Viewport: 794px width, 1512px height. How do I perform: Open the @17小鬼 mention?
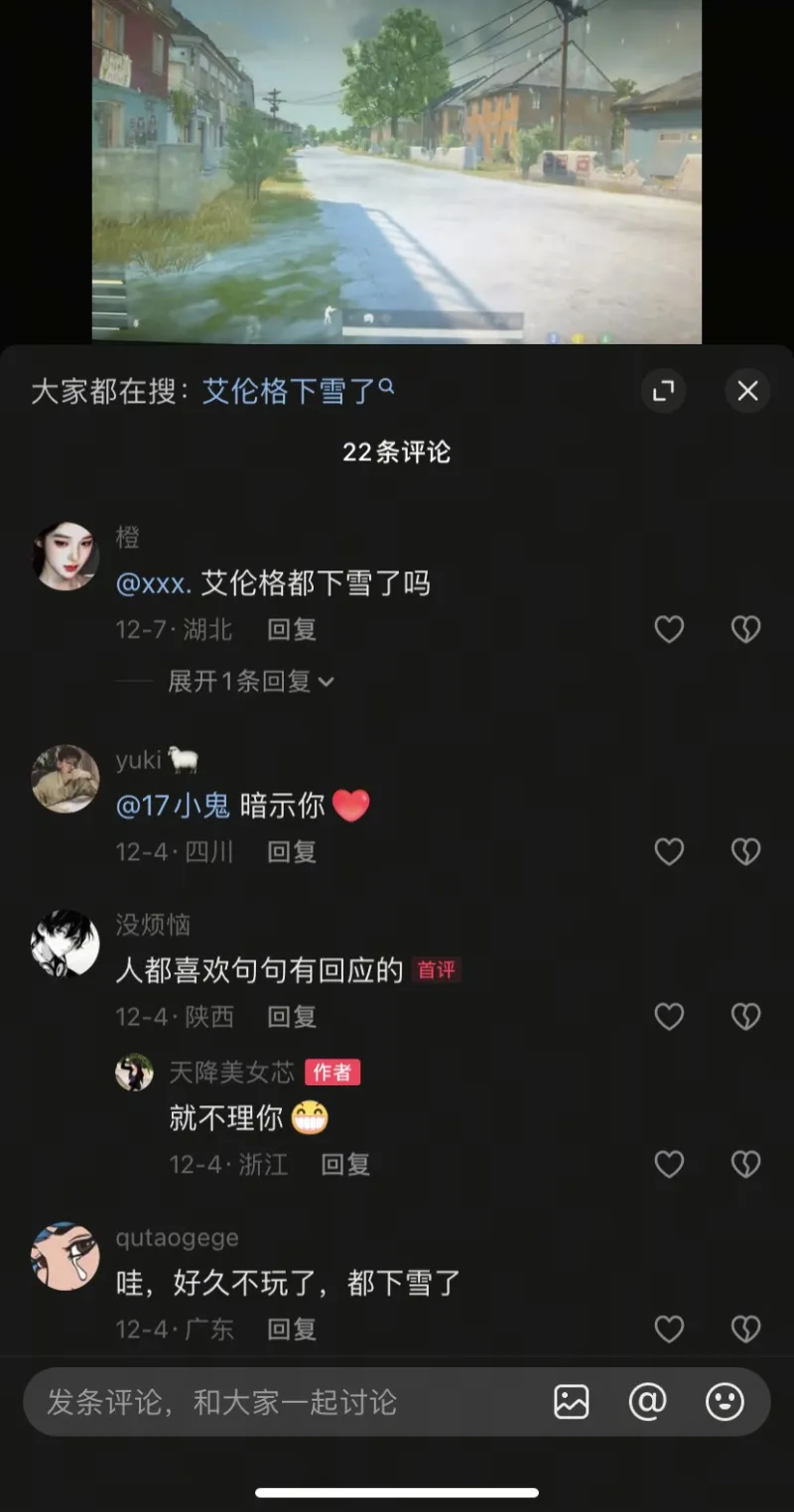[x=173, y=806]
